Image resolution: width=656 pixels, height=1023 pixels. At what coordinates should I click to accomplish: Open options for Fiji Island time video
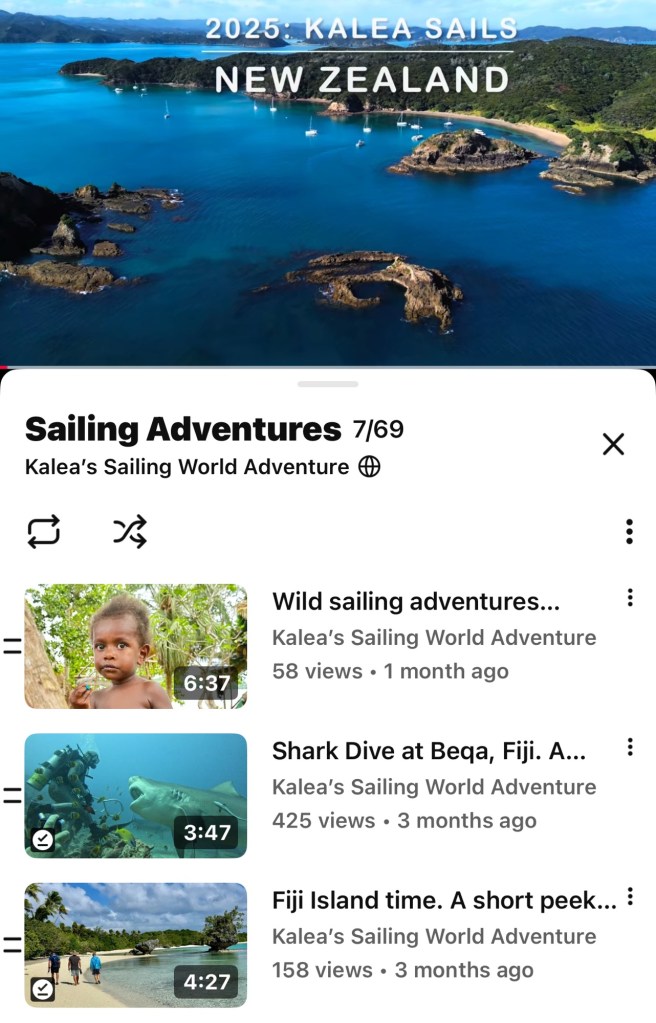tap(629, 896)
